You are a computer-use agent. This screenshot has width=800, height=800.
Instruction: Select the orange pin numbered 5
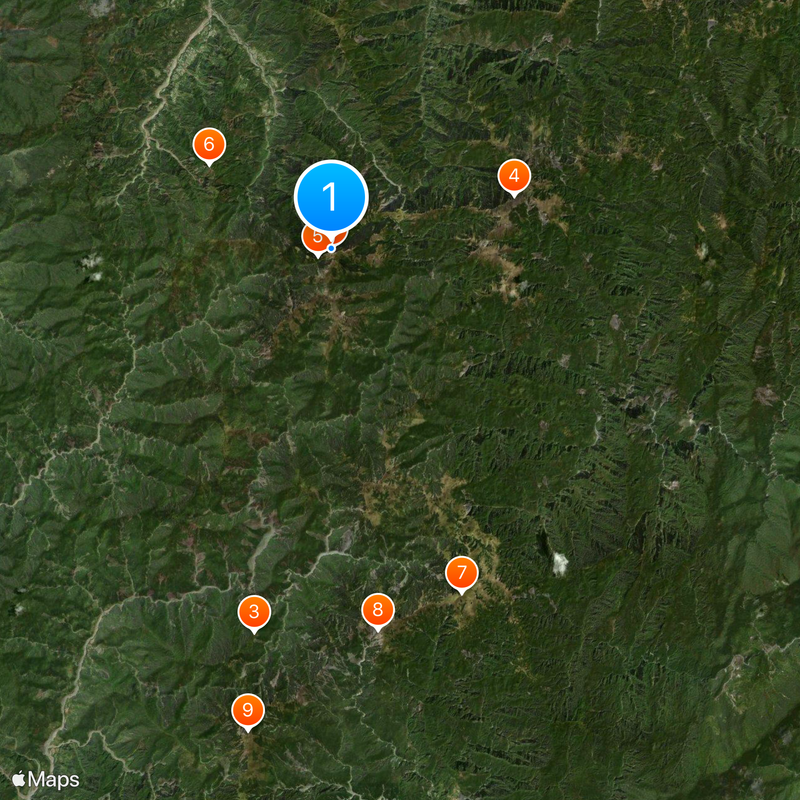(x=314, y=239)
